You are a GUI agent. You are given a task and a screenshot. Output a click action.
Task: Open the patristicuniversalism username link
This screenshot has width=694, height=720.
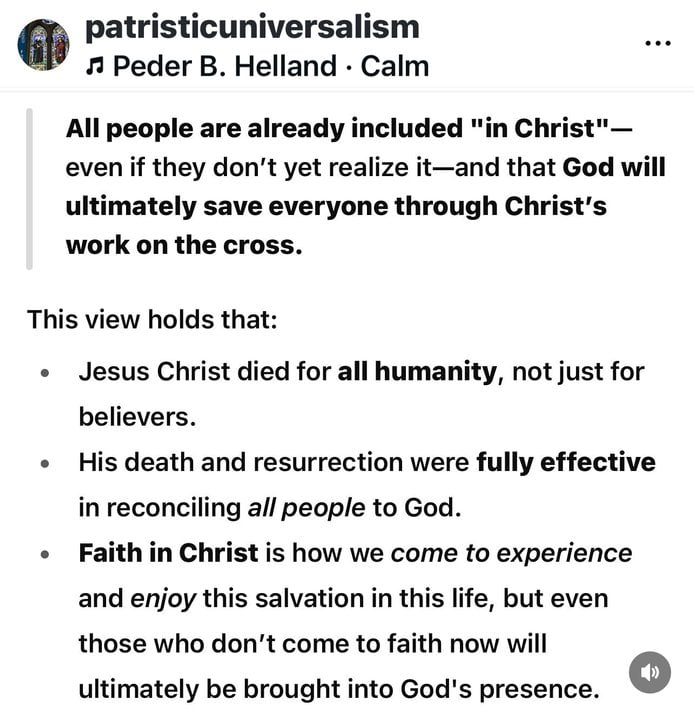252,26
